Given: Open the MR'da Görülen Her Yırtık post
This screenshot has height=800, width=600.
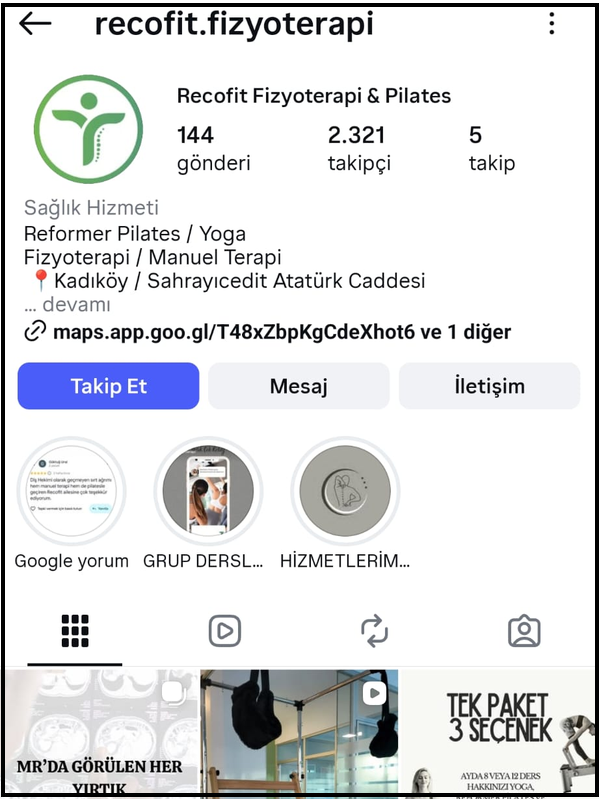Looking at the screenshot, I should [x=99, y=735].
